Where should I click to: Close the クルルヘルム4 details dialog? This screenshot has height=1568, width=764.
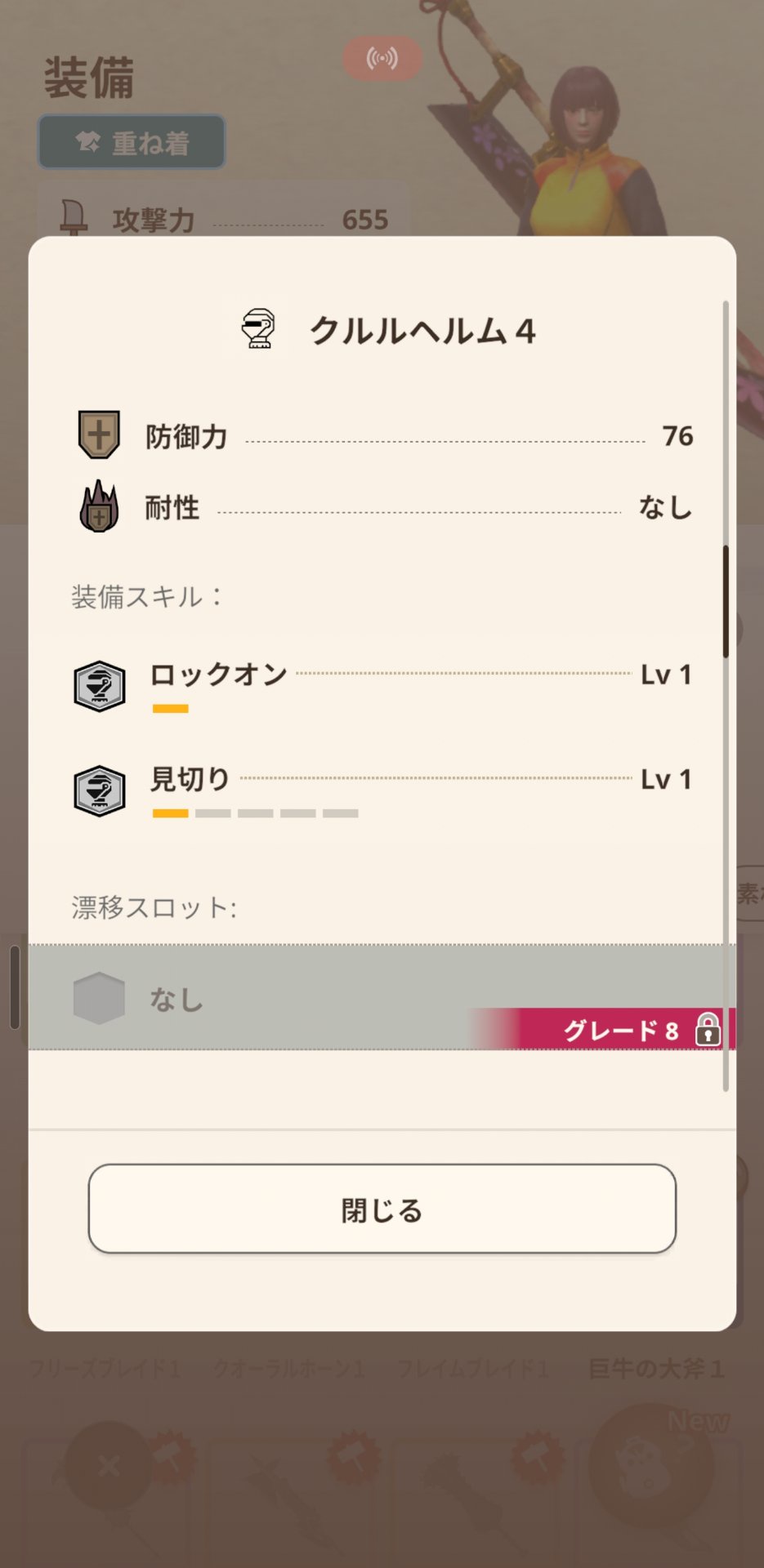[x=382, y=1209]
